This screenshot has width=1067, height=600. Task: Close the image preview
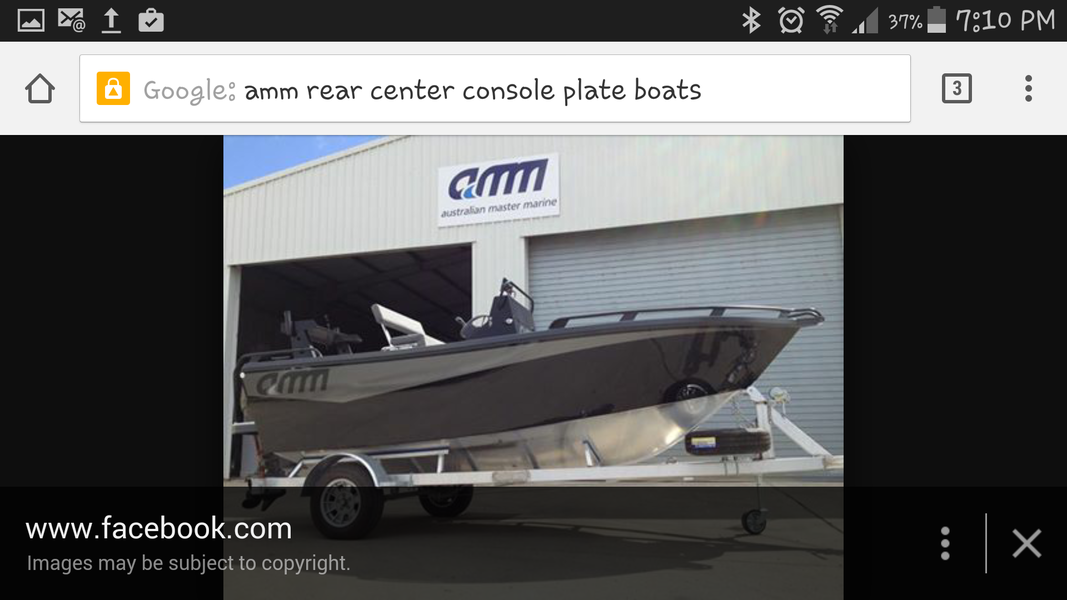pos(1026,543)
